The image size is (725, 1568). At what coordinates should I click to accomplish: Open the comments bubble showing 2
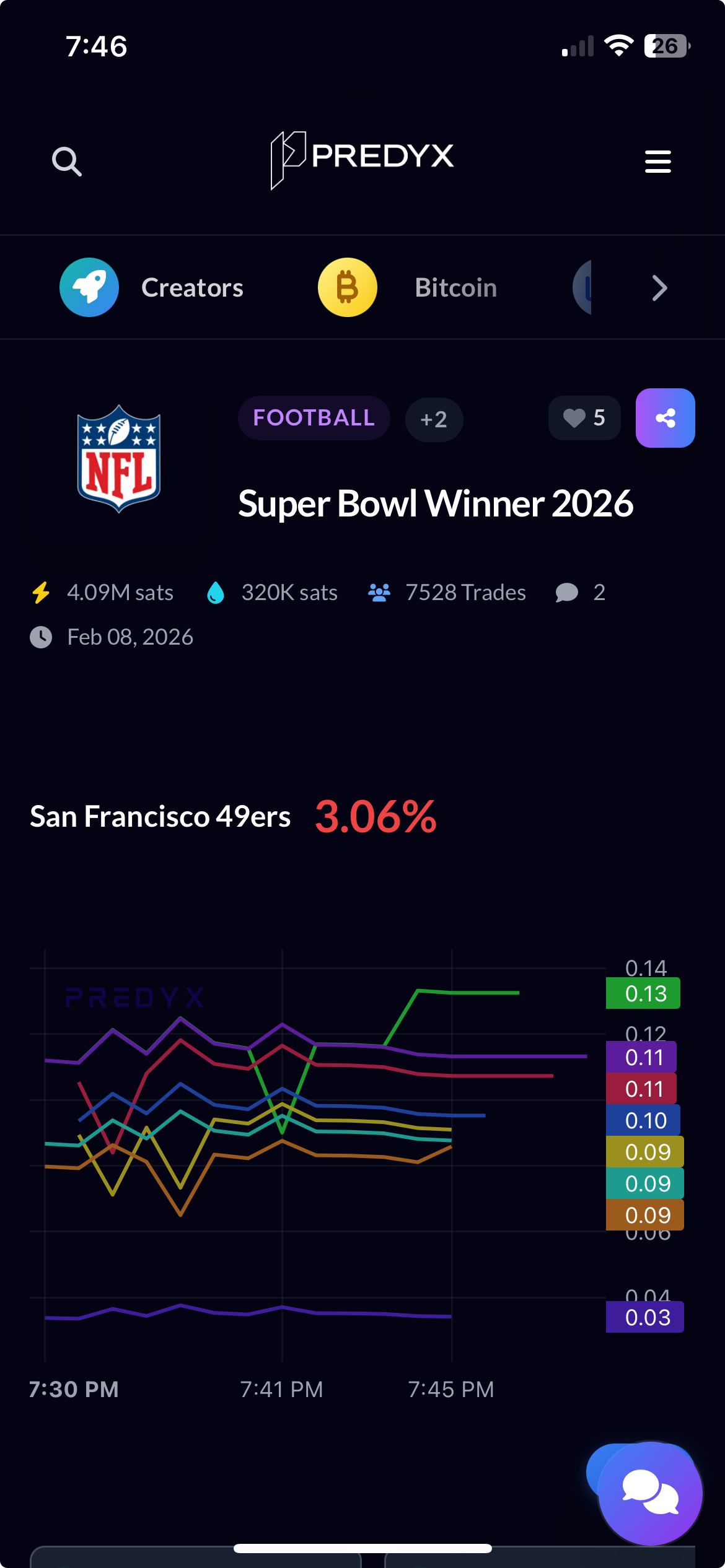[579, 593]
